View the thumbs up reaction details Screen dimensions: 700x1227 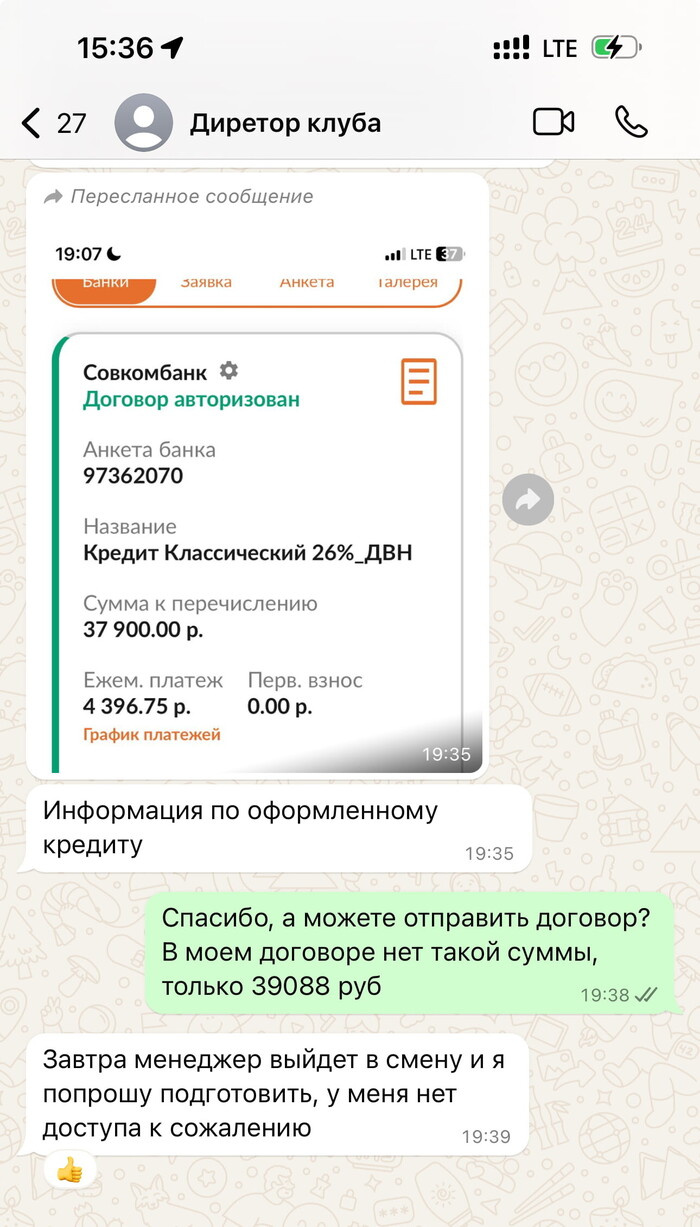(x=69, y=1169)
